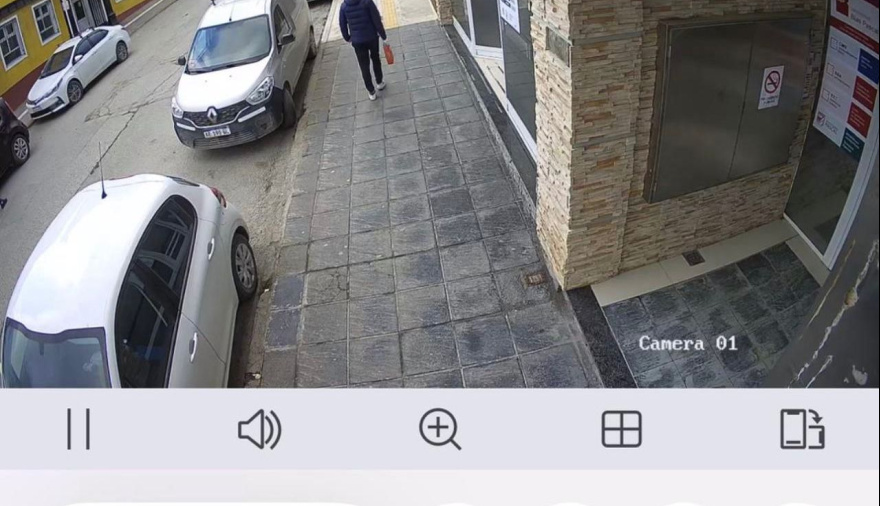This screenshot has width=880, height=506.
Task: Mute the camera audio
Action: click(x=259, y=429)
